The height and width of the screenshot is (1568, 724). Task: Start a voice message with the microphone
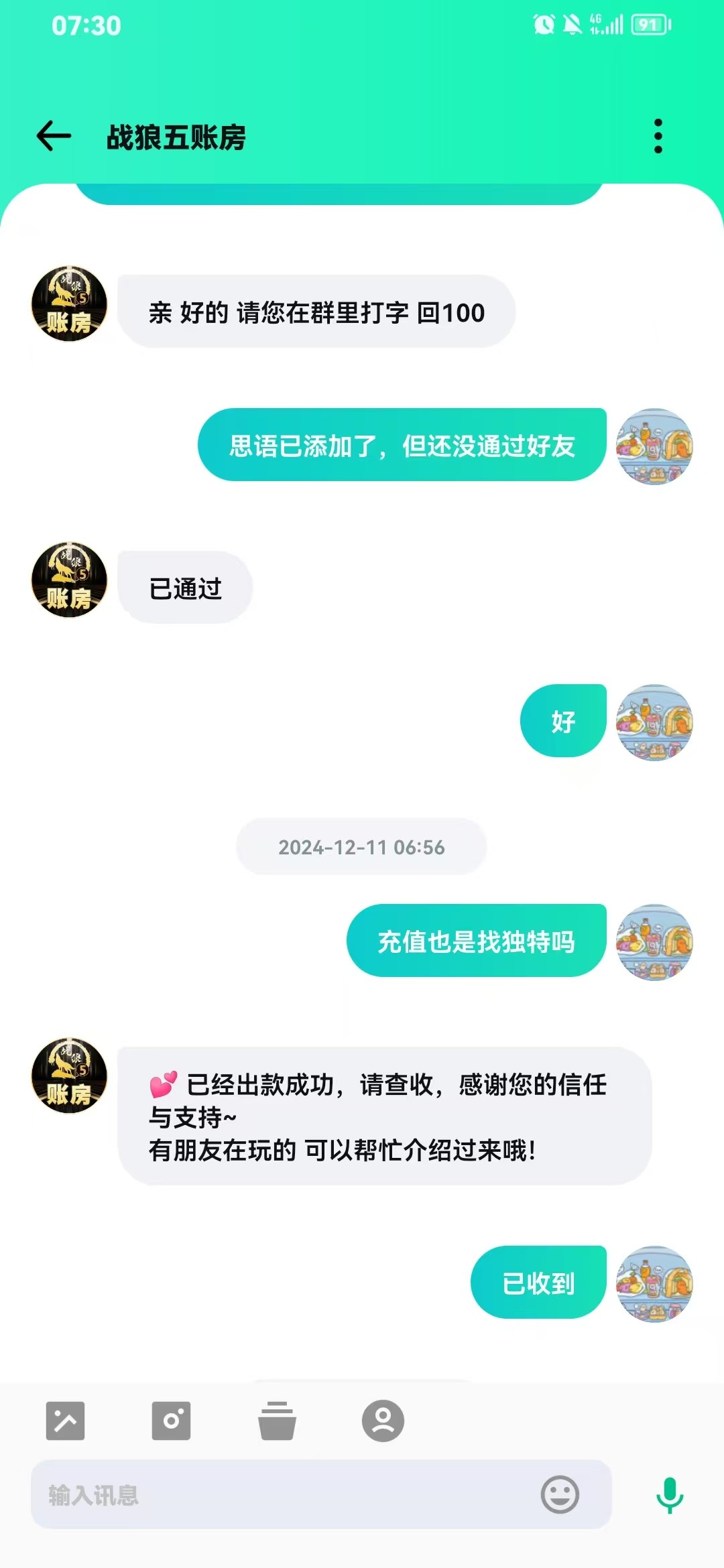click(x=669, y=1495)
